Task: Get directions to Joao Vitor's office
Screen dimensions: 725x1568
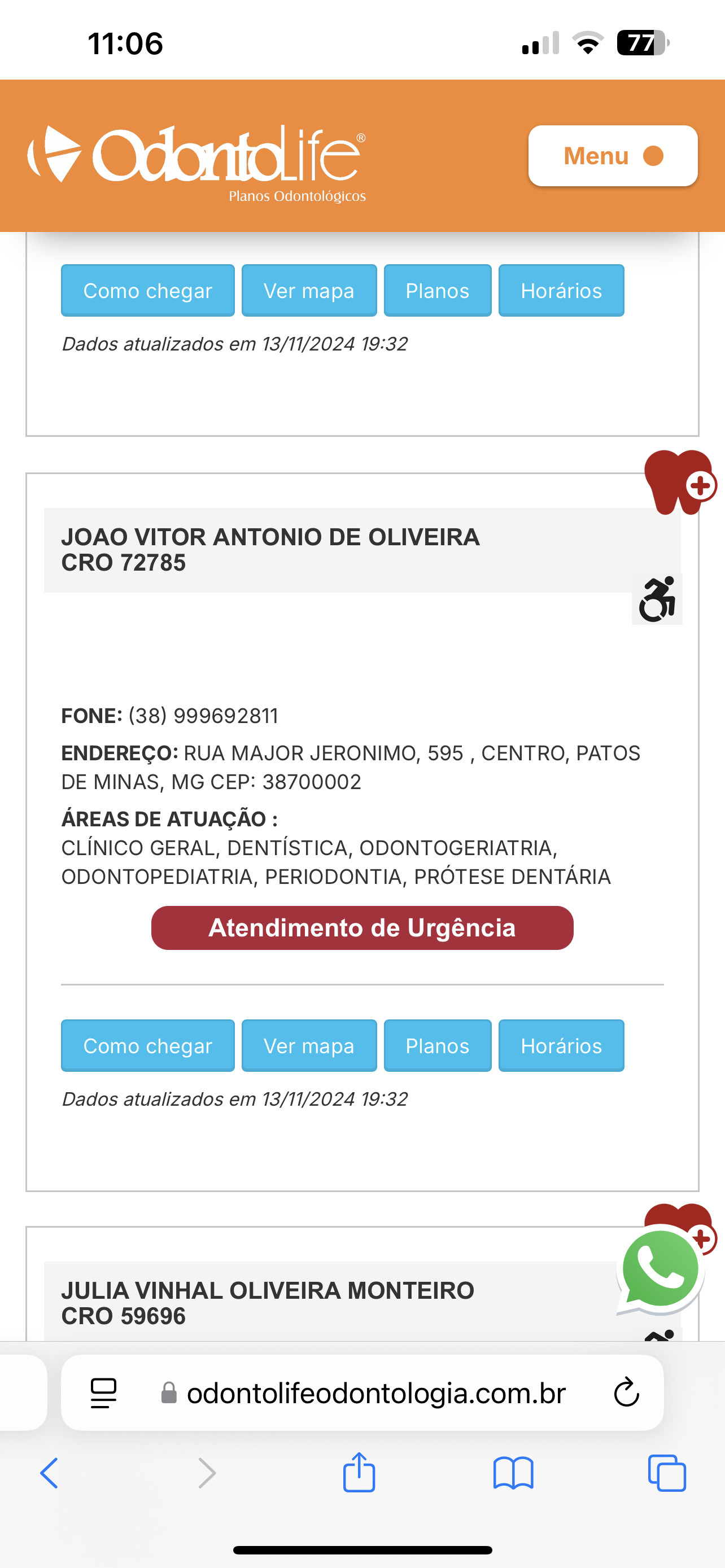Action: (147, 1045)
